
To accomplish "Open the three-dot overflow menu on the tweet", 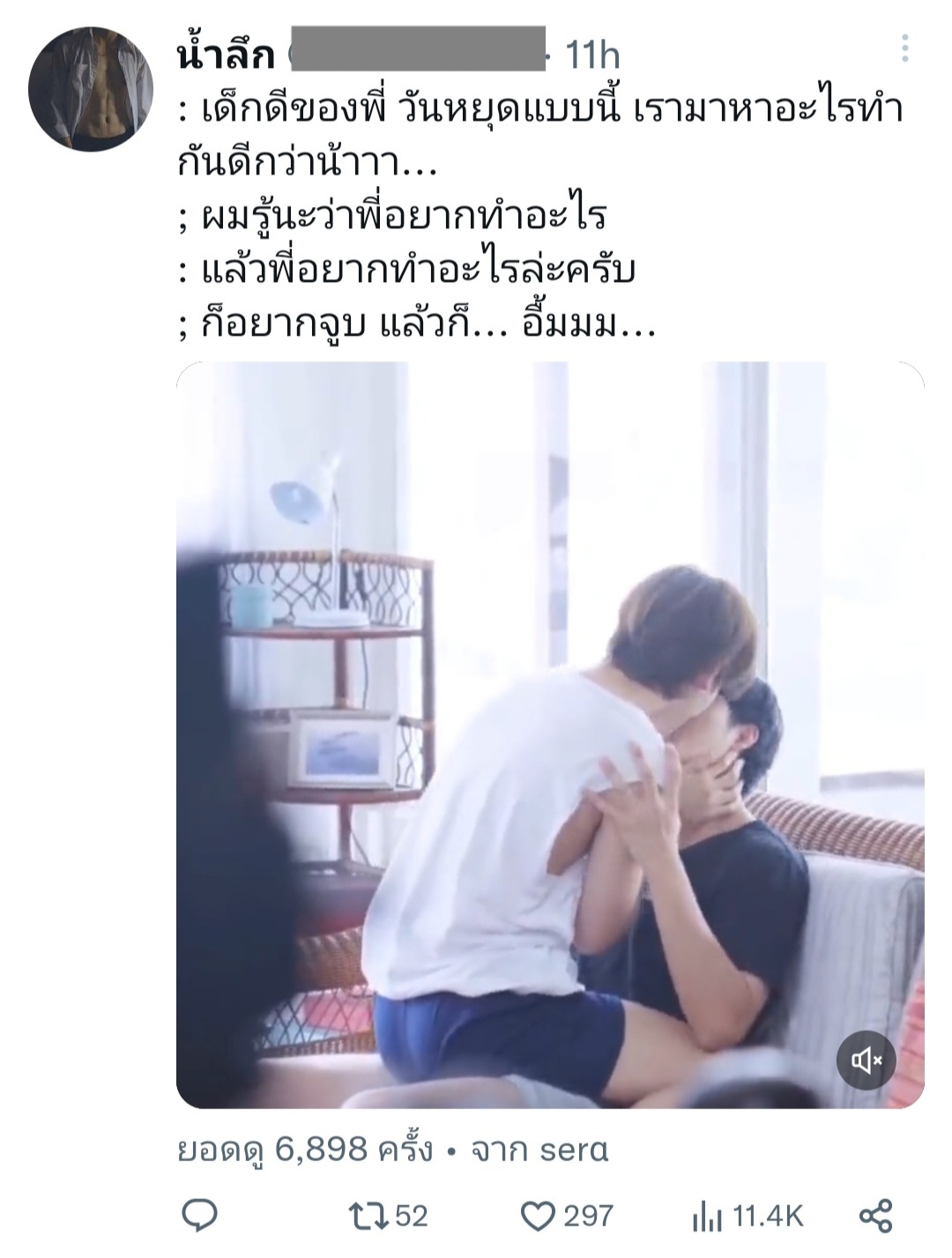I will click(904, 49).
